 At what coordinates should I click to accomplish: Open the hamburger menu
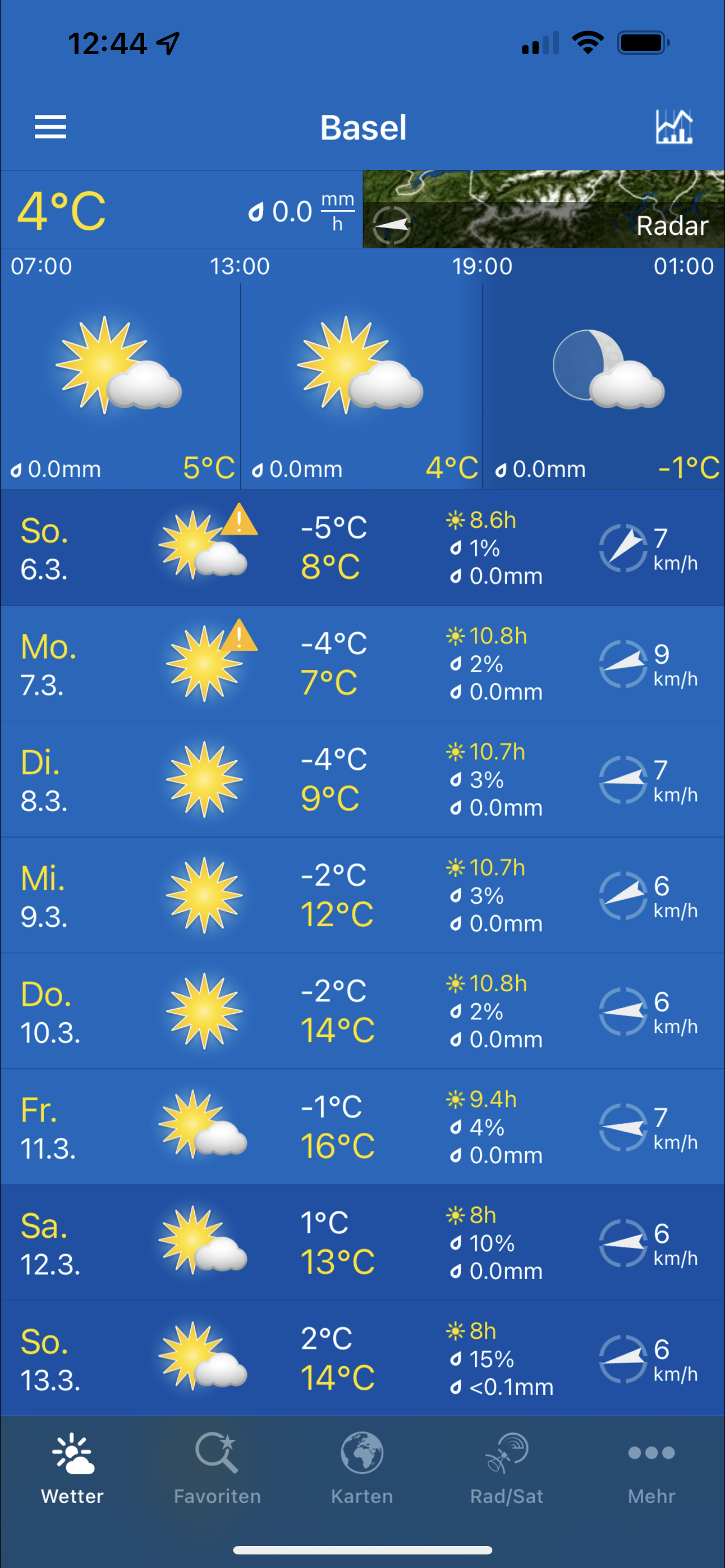point(50,127)
